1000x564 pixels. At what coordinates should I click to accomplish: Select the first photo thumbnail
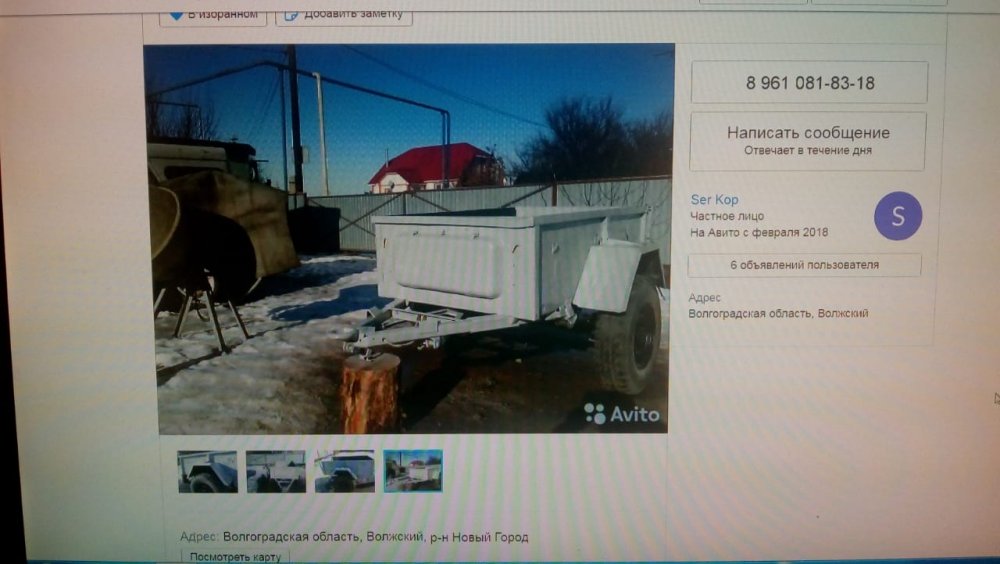pyautogui.click(x=208, y=471)
